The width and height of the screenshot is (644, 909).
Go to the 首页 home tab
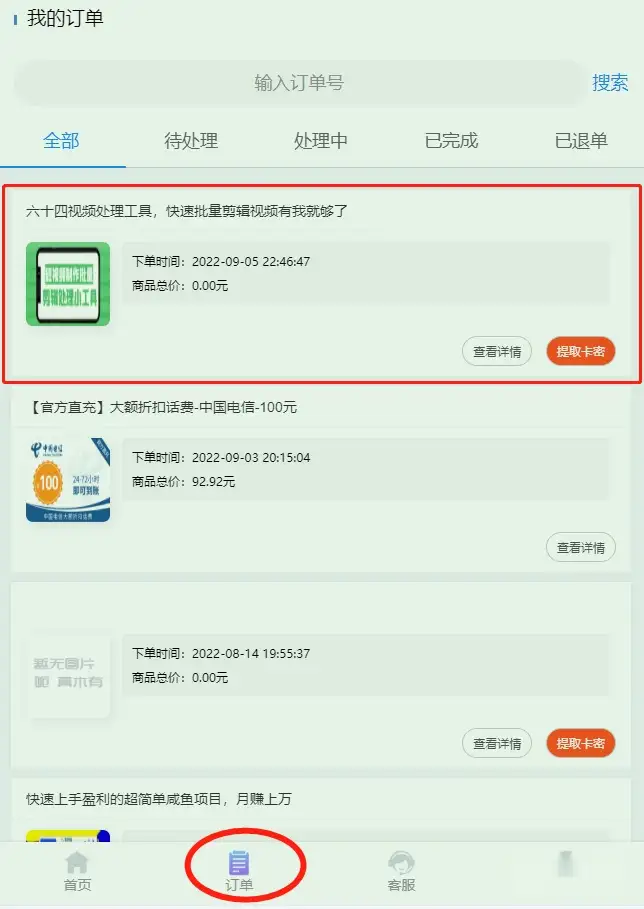pyautogui.click(x=77, y=871)
